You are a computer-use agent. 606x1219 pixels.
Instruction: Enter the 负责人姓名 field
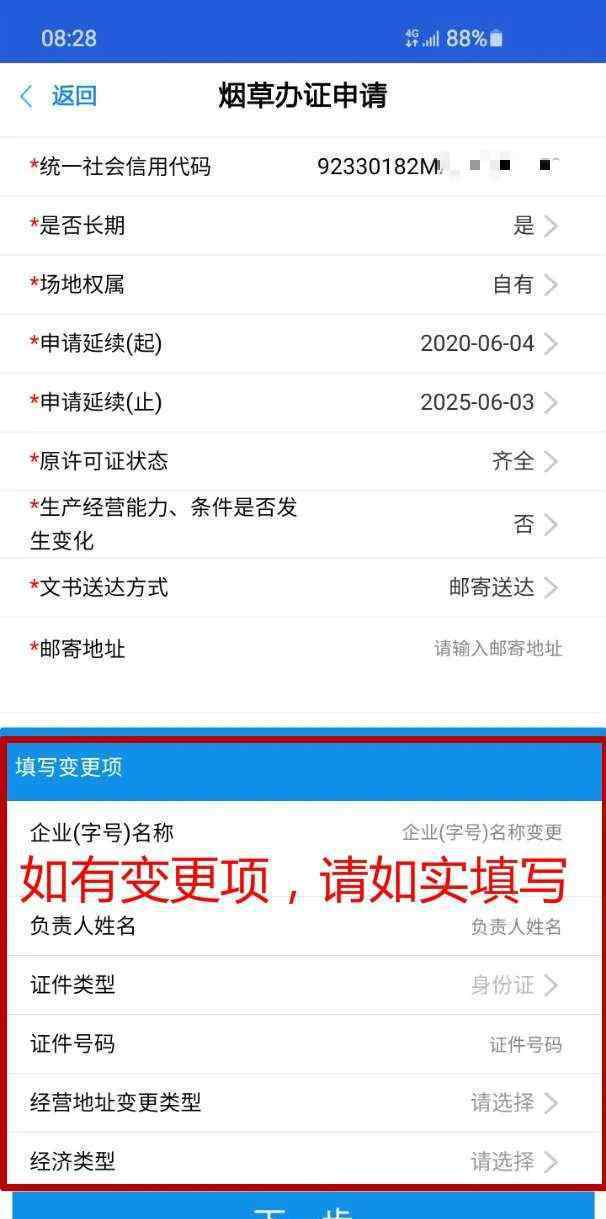pyautogui.click(x=303, y=926)
